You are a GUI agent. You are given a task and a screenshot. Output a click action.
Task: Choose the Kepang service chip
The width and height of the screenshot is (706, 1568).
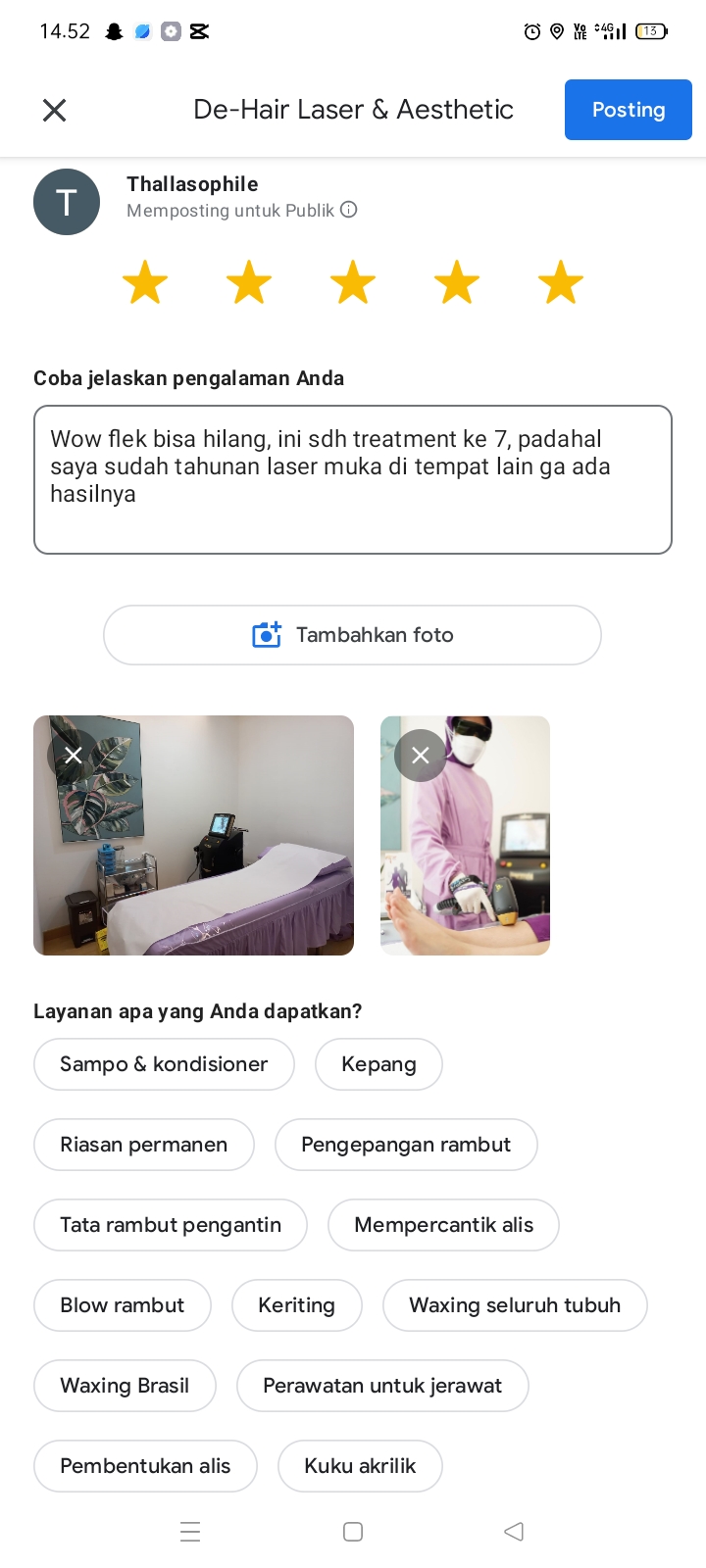point(378,1064)
